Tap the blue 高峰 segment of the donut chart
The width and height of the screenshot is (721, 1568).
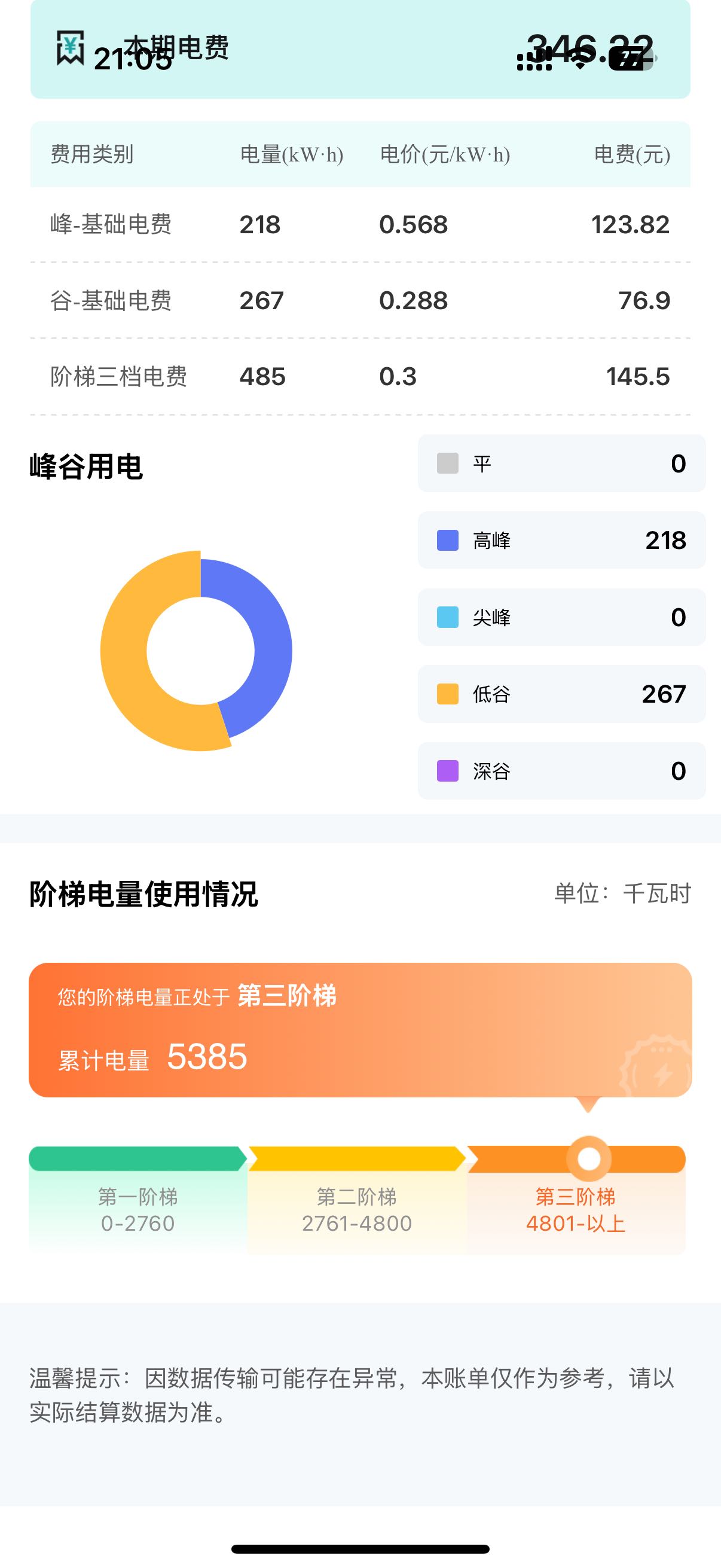click(x=268, y=633)
